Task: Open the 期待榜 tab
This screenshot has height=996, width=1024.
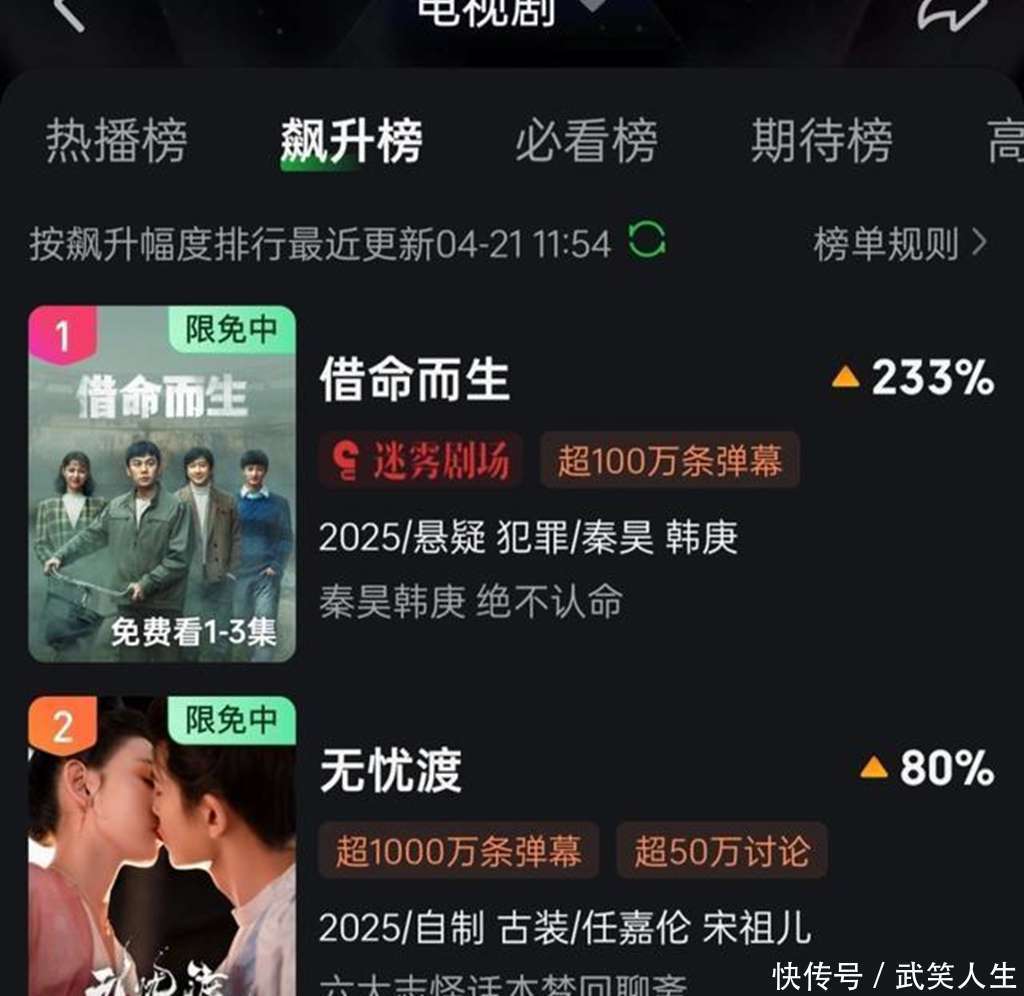Action: [821, 142]
